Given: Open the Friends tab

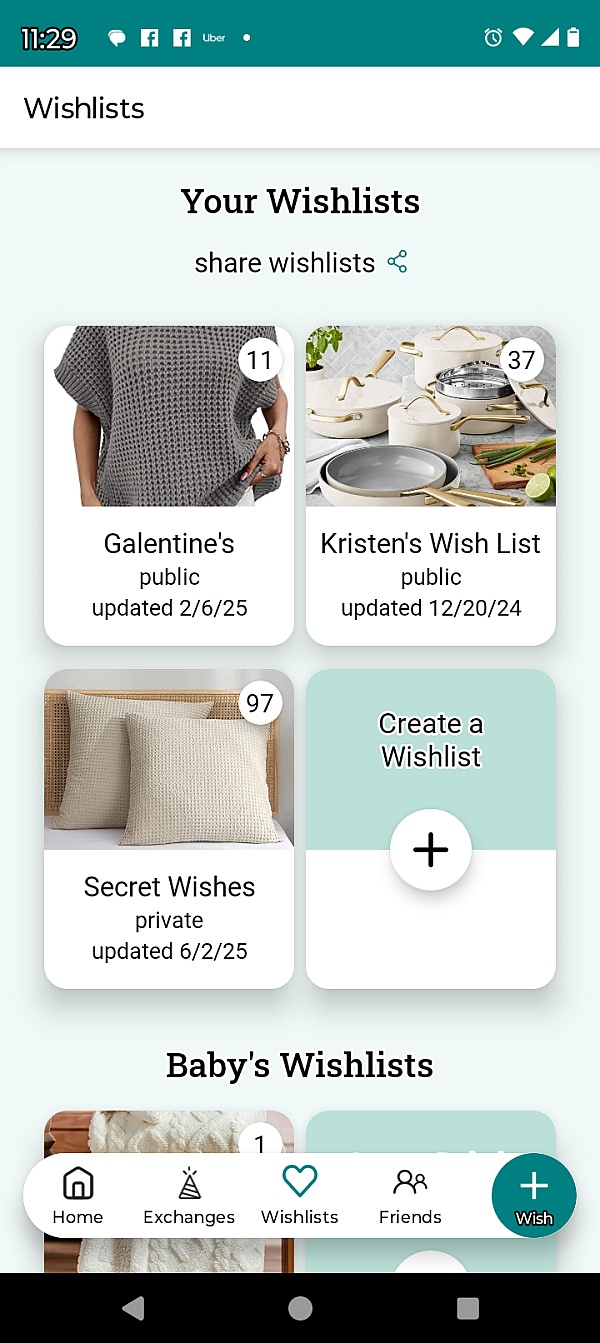Looking at the screenshot, I should (410, 1196).
